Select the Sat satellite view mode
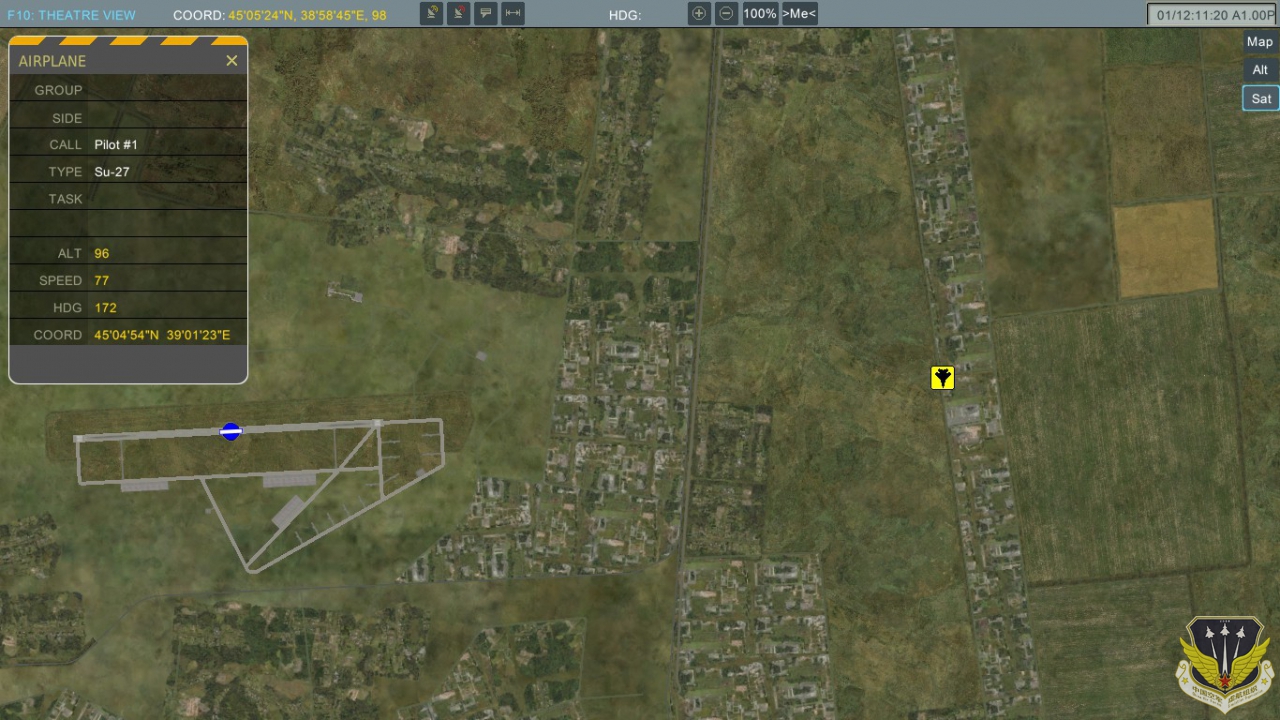Image resolution: width=1280 pixels, height=720 pixels. coord(1261,98)
